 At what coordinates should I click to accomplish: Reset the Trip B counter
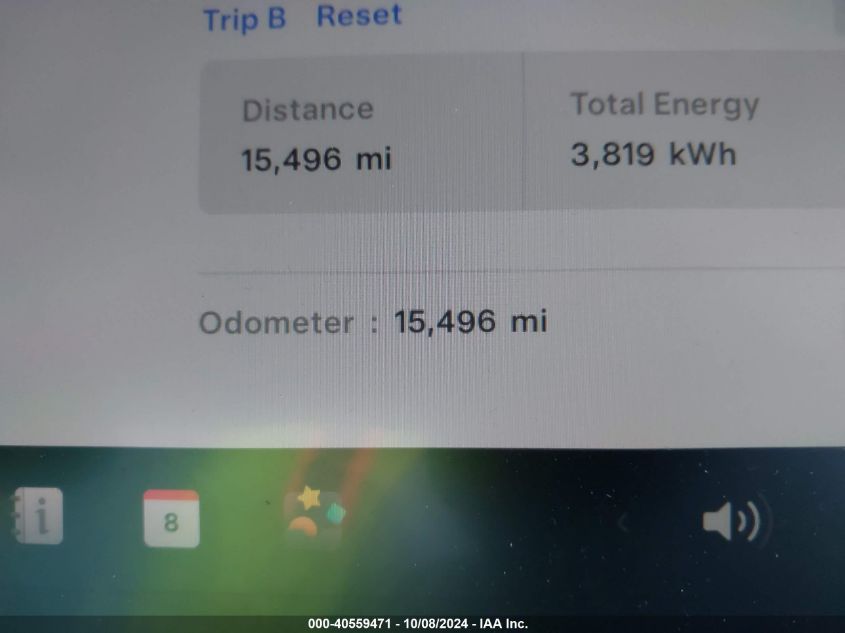click(x=359, y=15)
